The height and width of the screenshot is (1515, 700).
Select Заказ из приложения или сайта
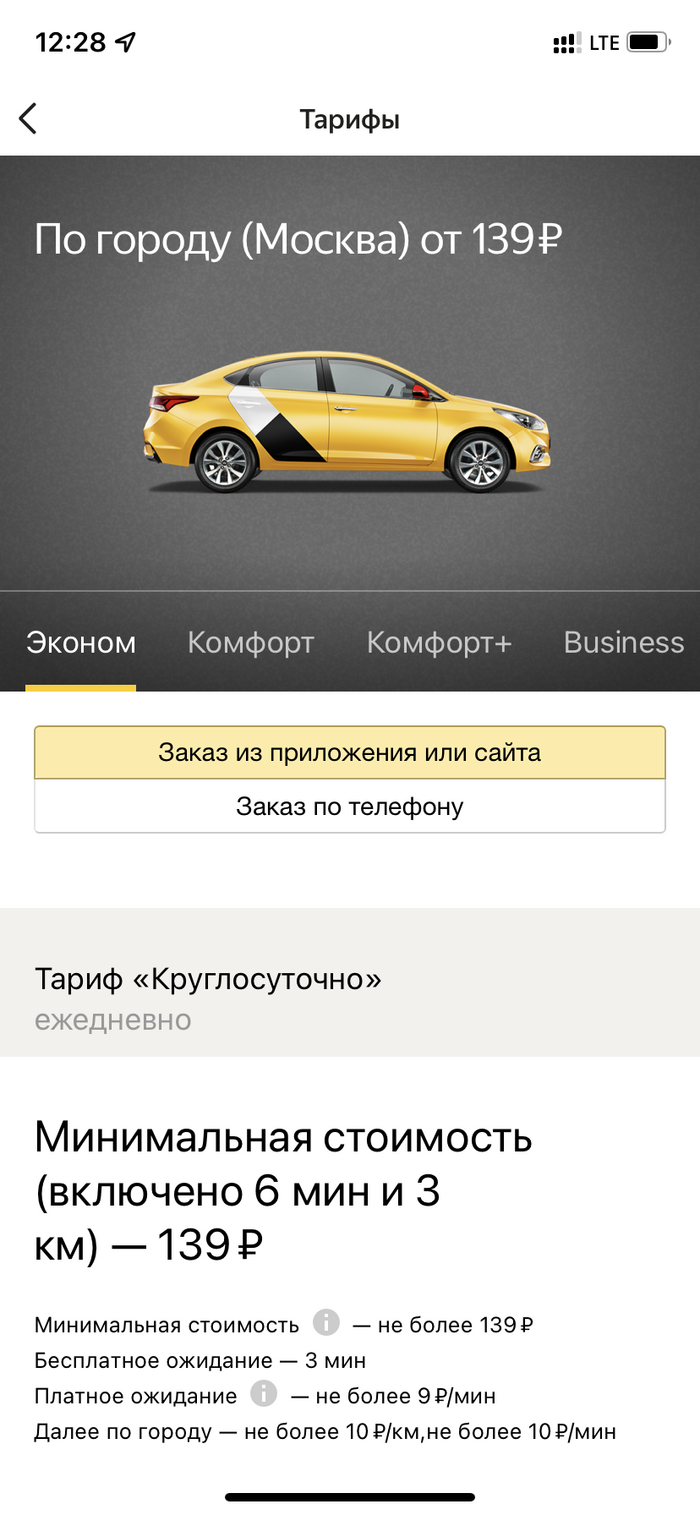[x=350, y=753]
